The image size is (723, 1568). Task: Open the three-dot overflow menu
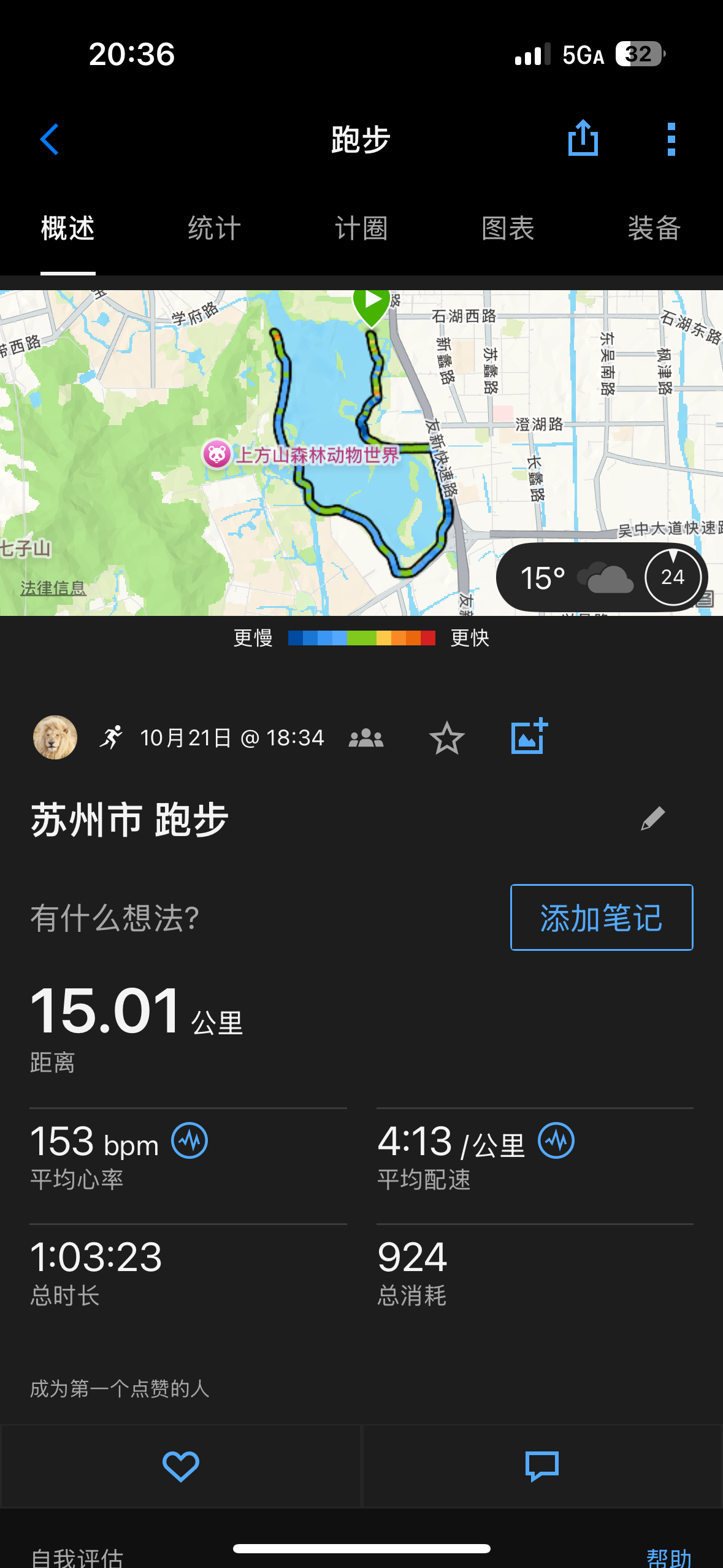671,139
